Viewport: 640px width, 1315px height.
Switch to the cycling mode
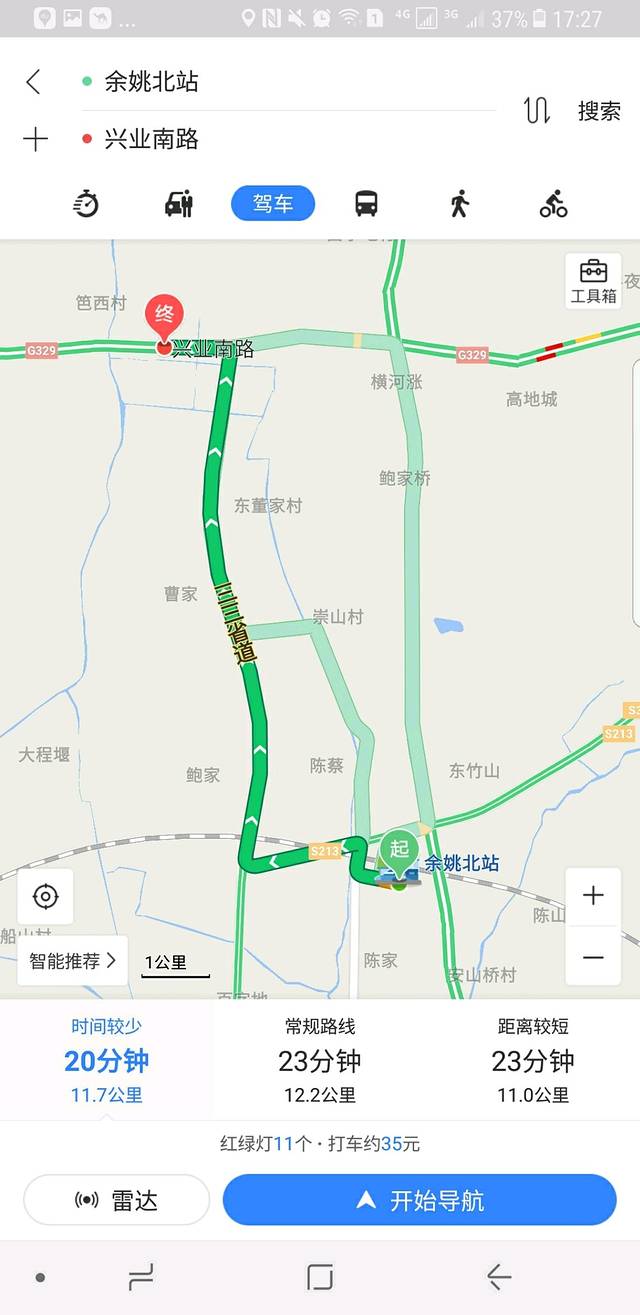(553, 204)
